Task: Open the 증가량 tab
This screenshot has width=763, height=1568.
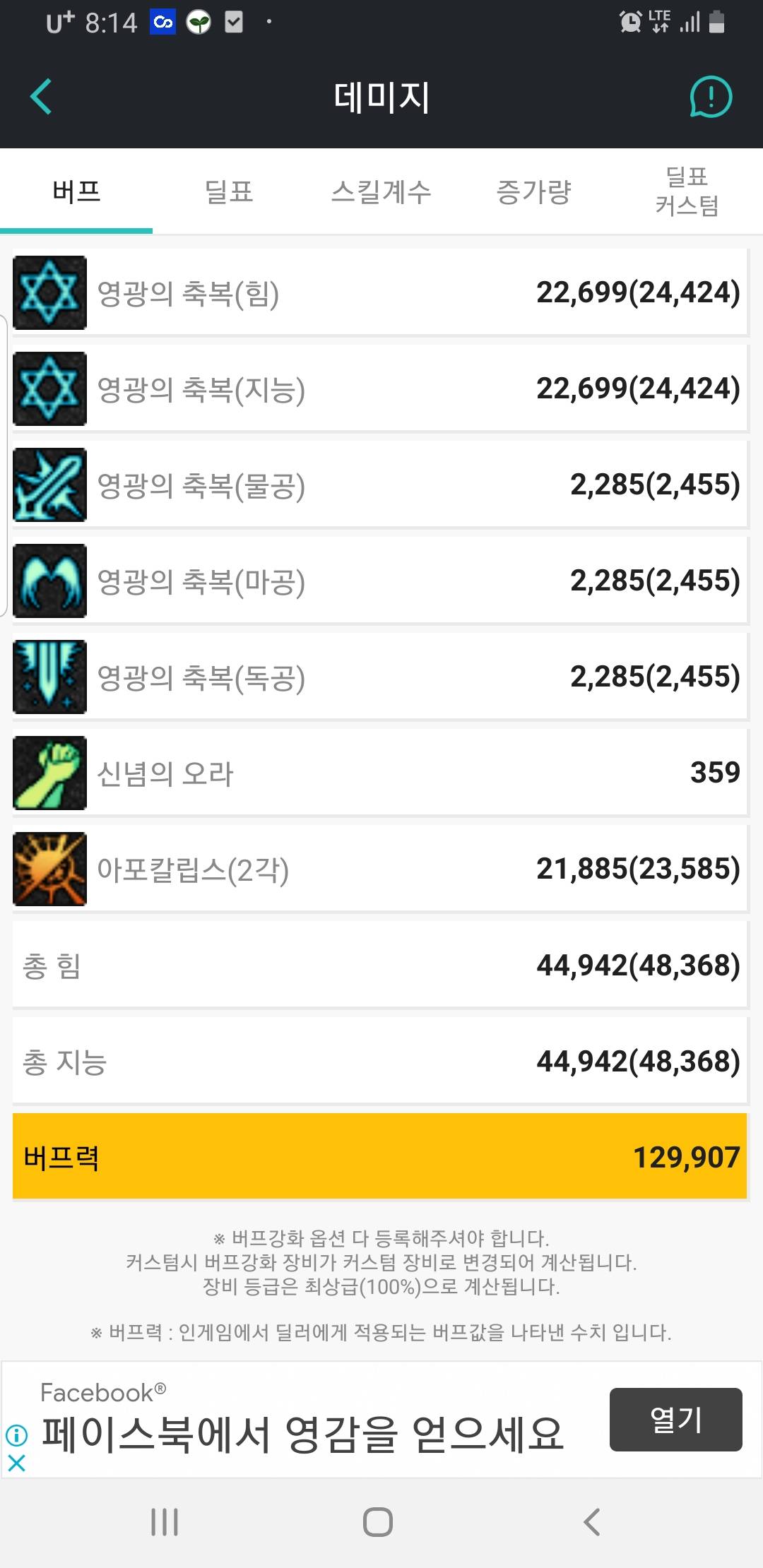Action: (534, 191)
